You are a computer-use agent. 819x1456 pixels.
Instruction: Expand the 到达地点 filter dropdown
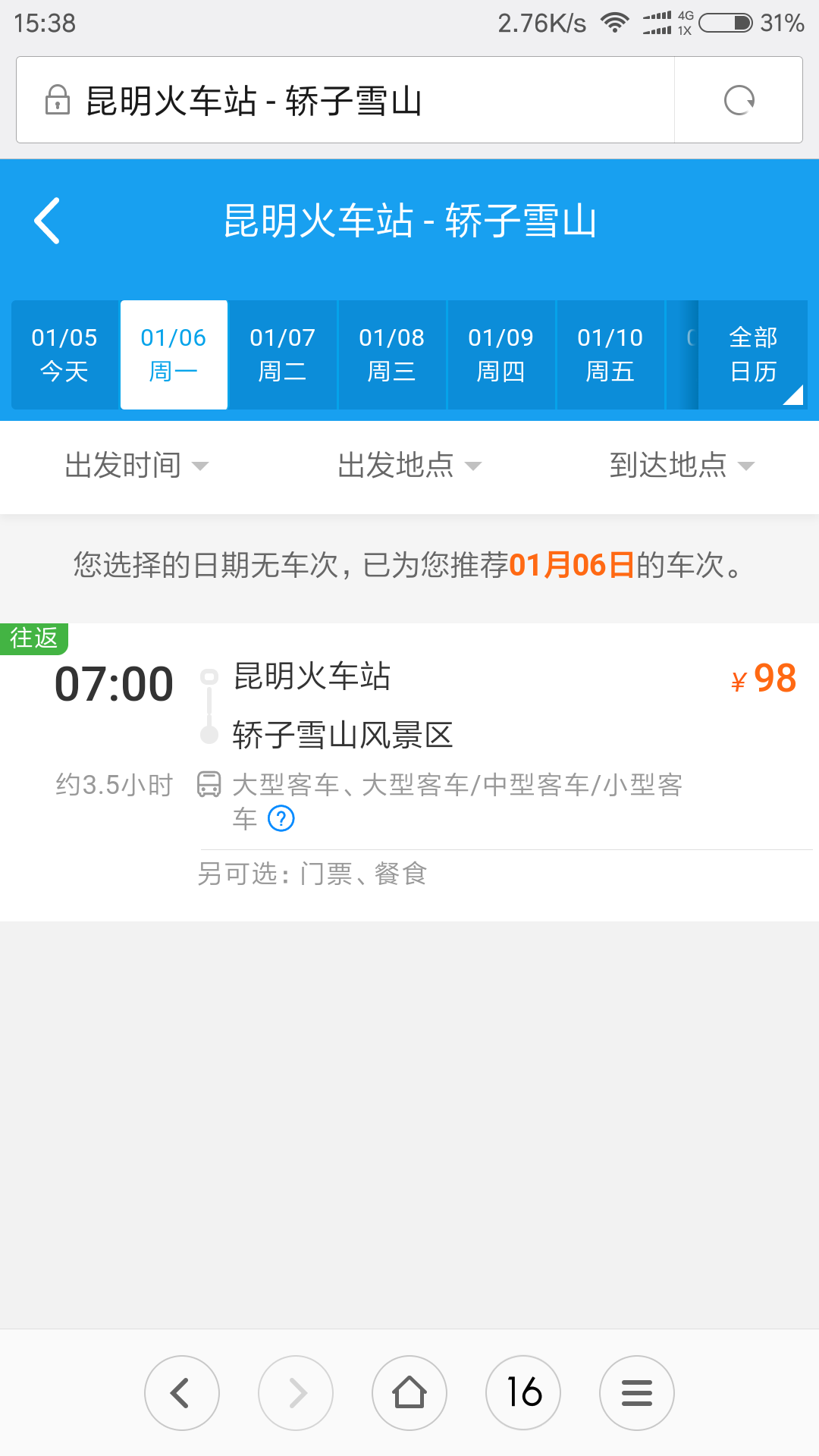682,466
